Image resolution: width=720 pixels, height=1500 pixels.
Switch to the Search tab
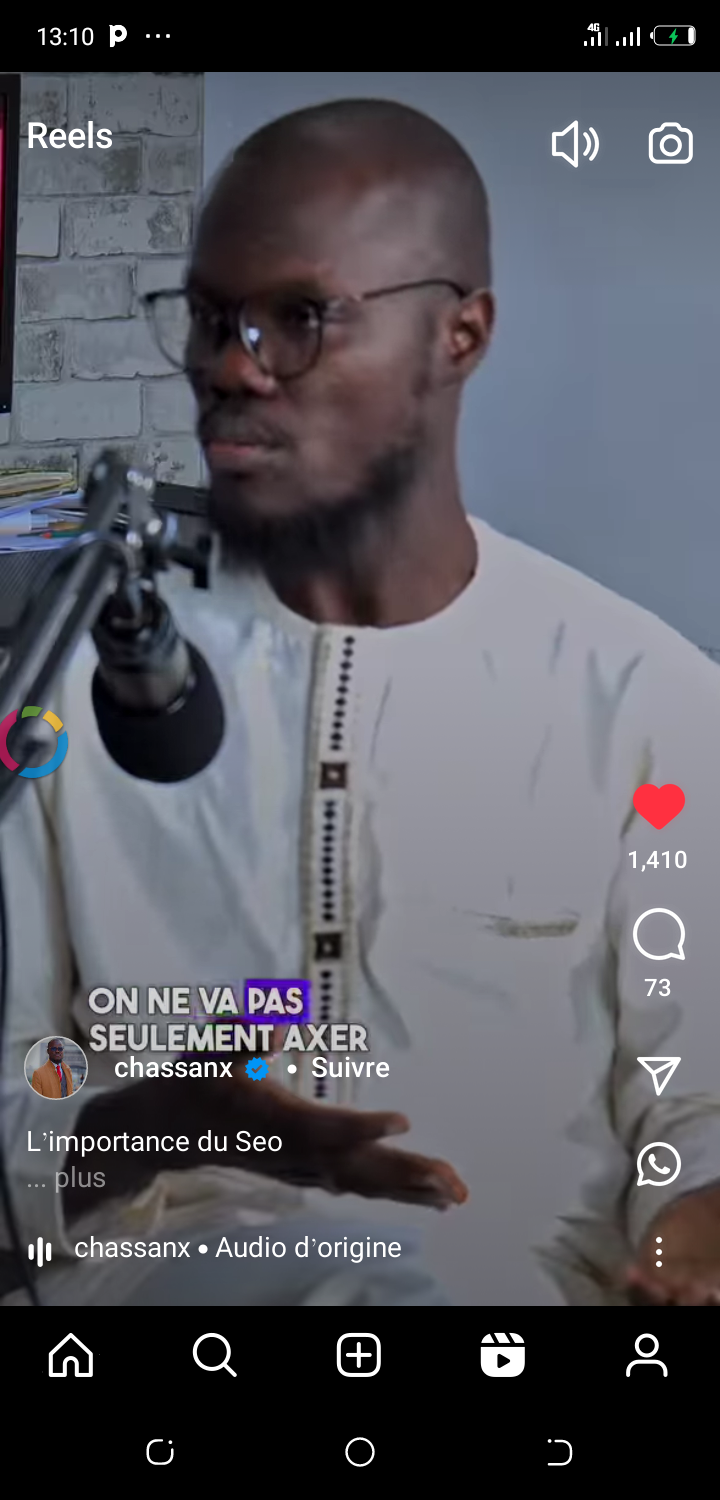(215, 1356)
